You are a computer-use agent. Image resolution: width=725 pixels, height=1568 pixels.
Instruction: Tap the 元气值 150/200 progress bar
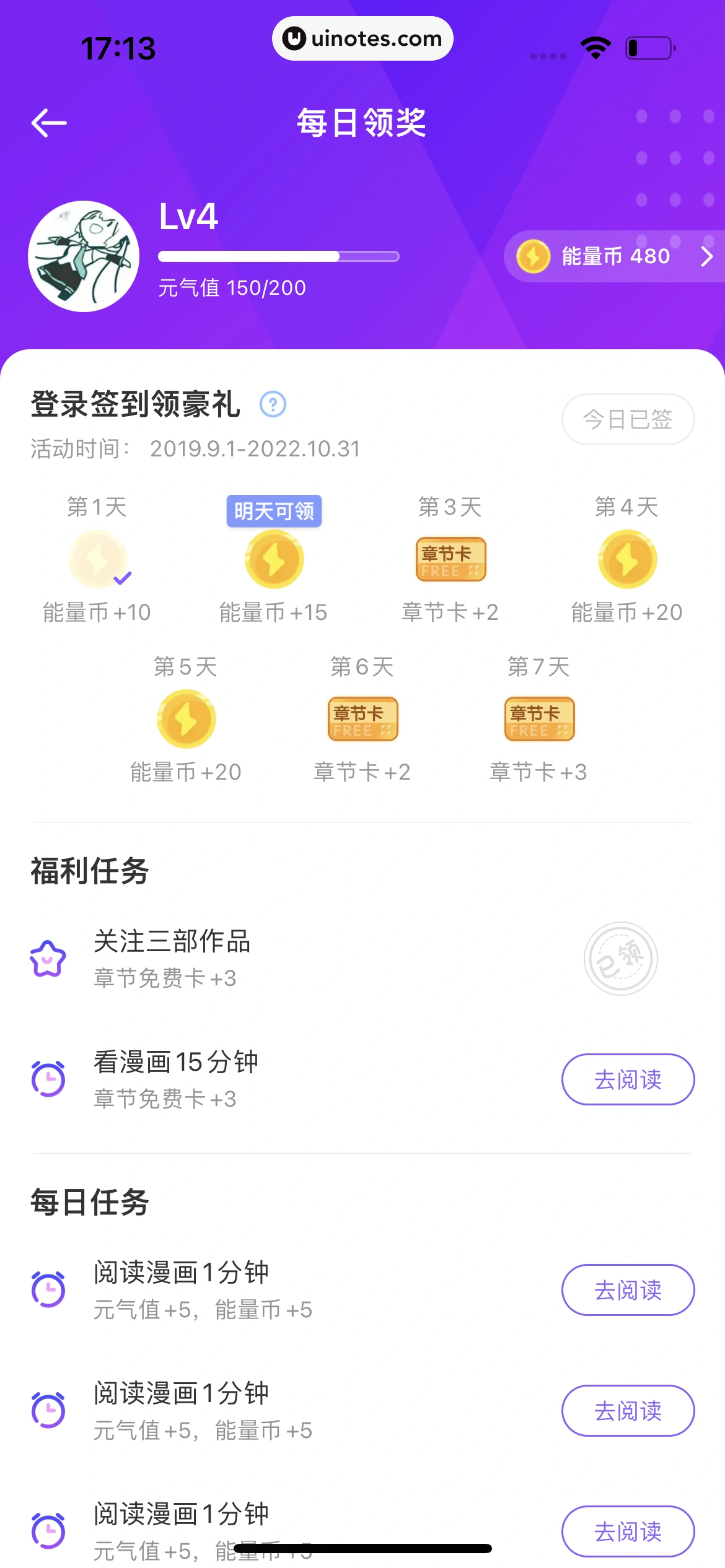click(278, 256)
